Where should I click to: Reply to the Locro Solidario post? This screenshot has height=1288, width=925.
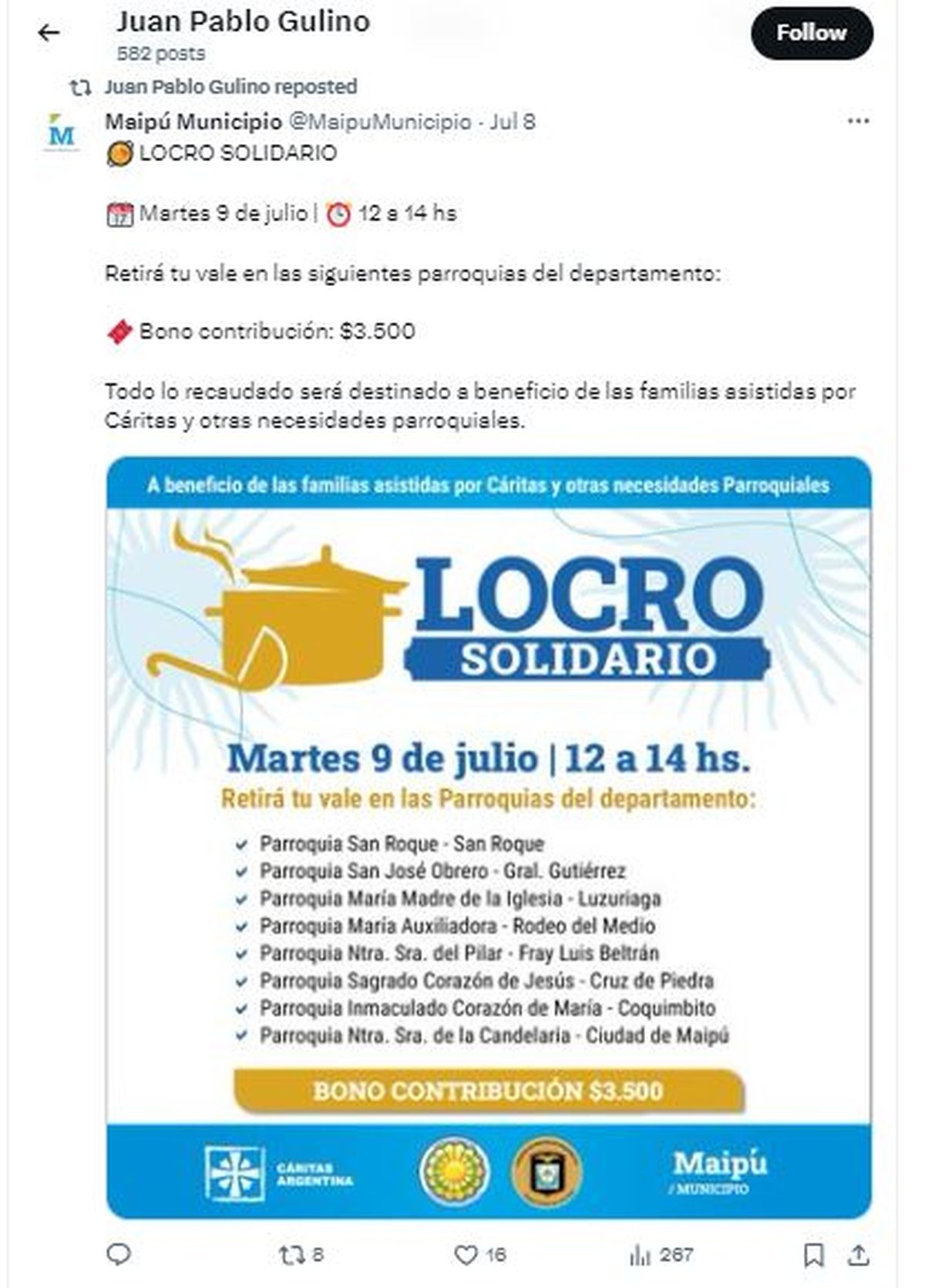click(118, 1255)
